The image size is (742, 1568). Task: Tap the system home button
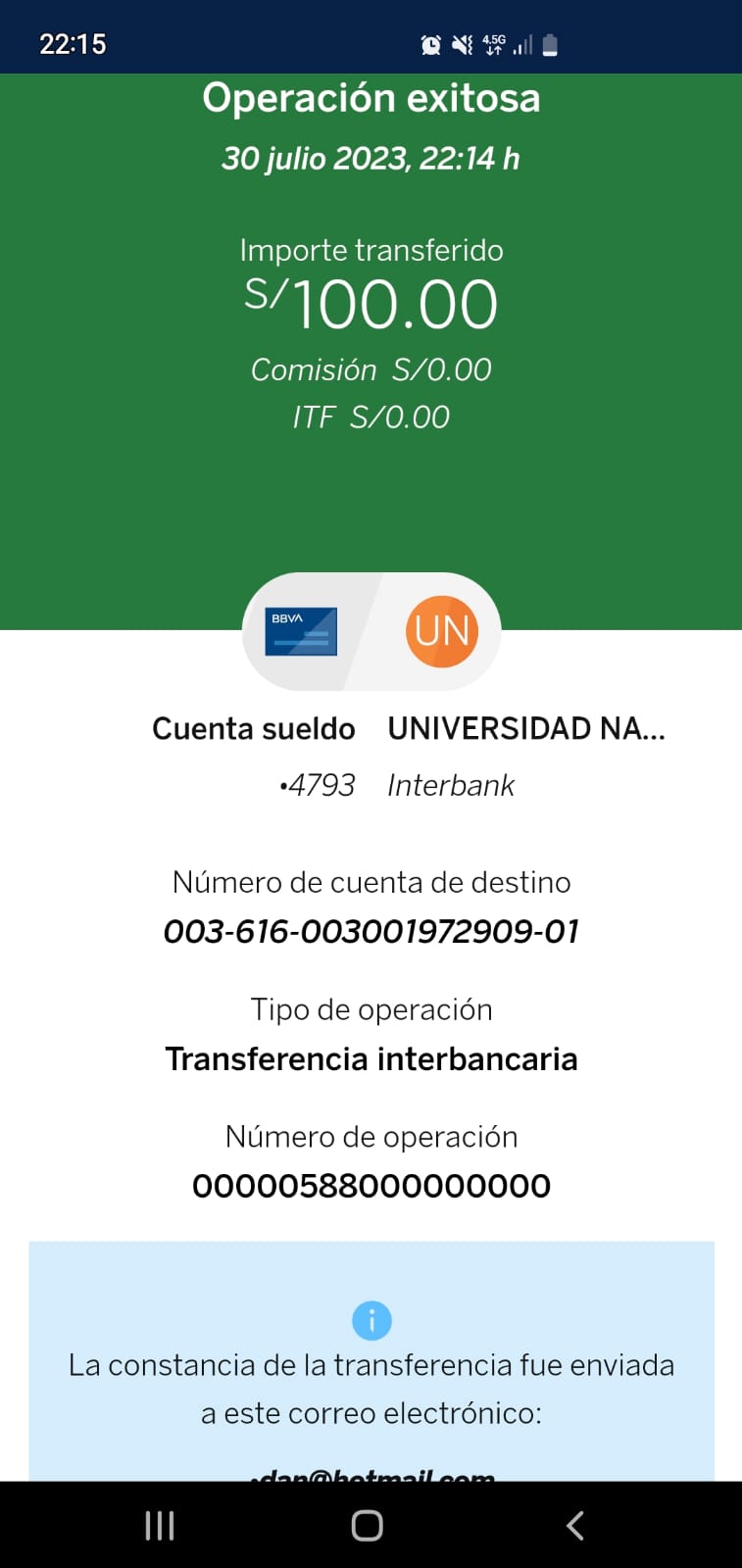368,1525
